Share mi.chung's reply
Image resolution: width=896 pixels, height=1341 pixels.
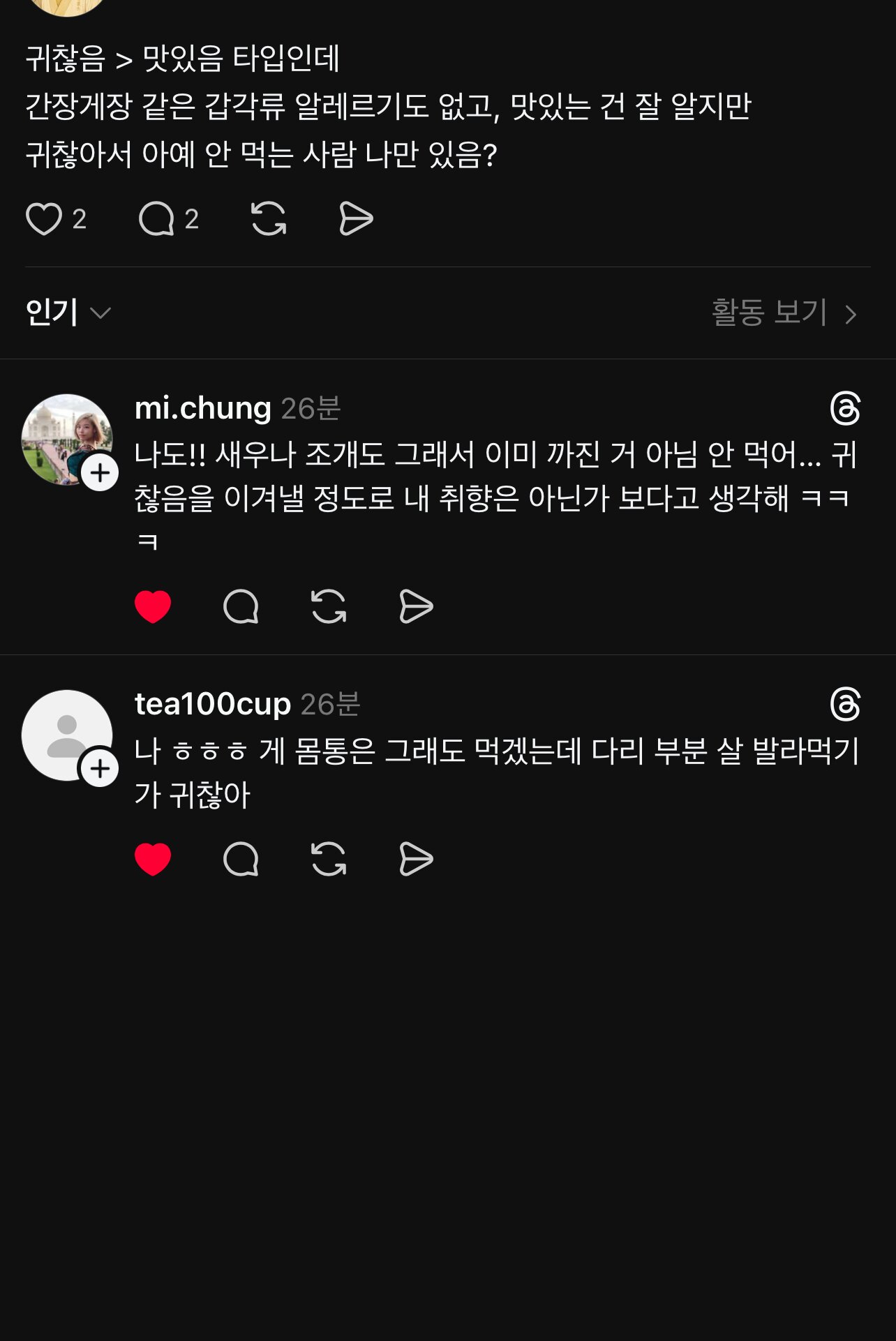click(x=416, y=606)
